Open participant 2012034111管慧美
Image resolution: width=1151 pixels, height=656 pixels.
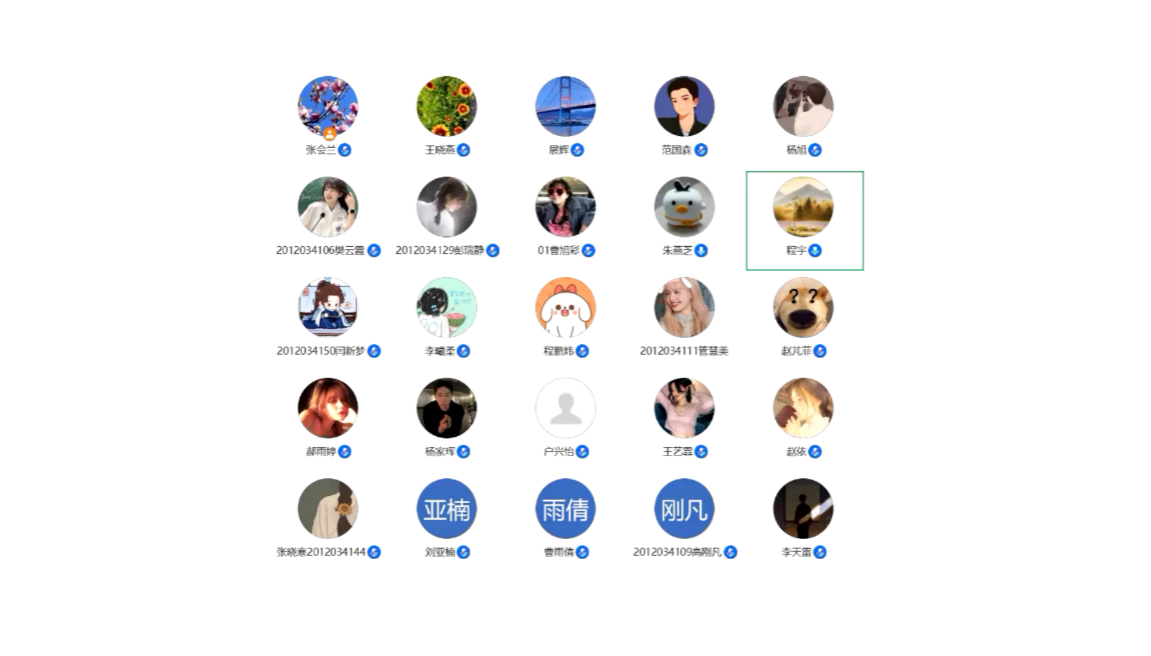tap(684, 307)
